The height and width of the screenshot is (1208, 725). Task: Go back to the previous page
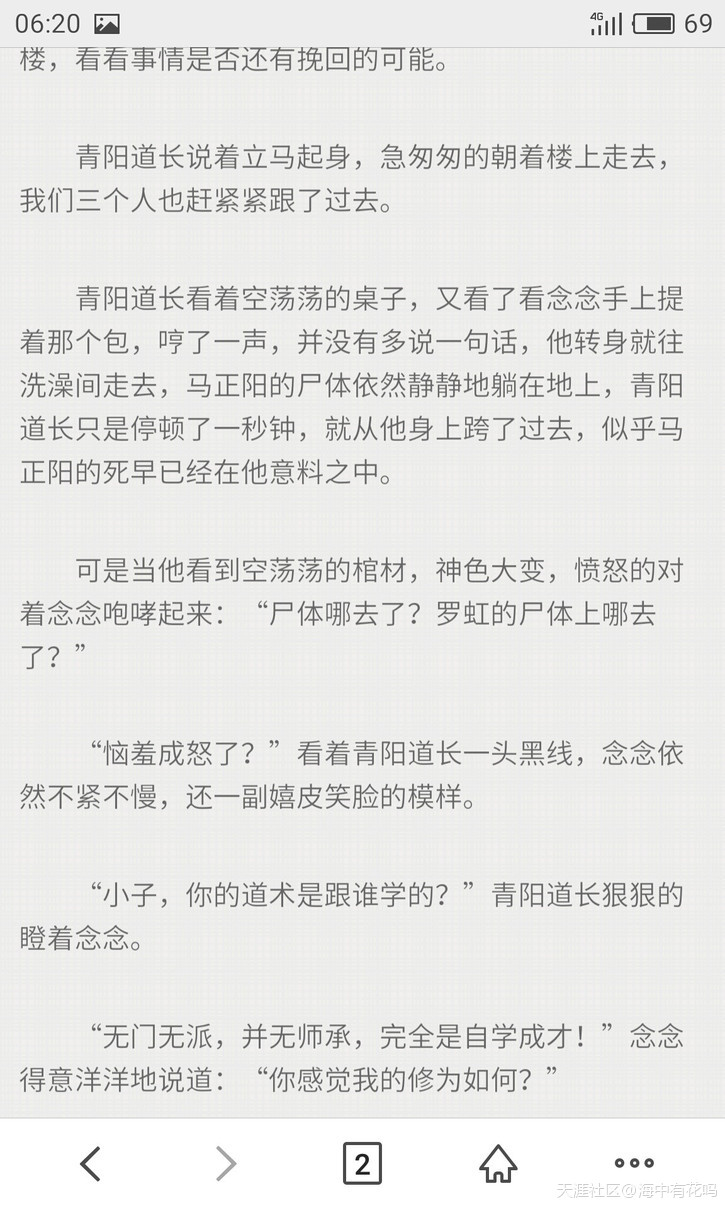pos(90,1163)
